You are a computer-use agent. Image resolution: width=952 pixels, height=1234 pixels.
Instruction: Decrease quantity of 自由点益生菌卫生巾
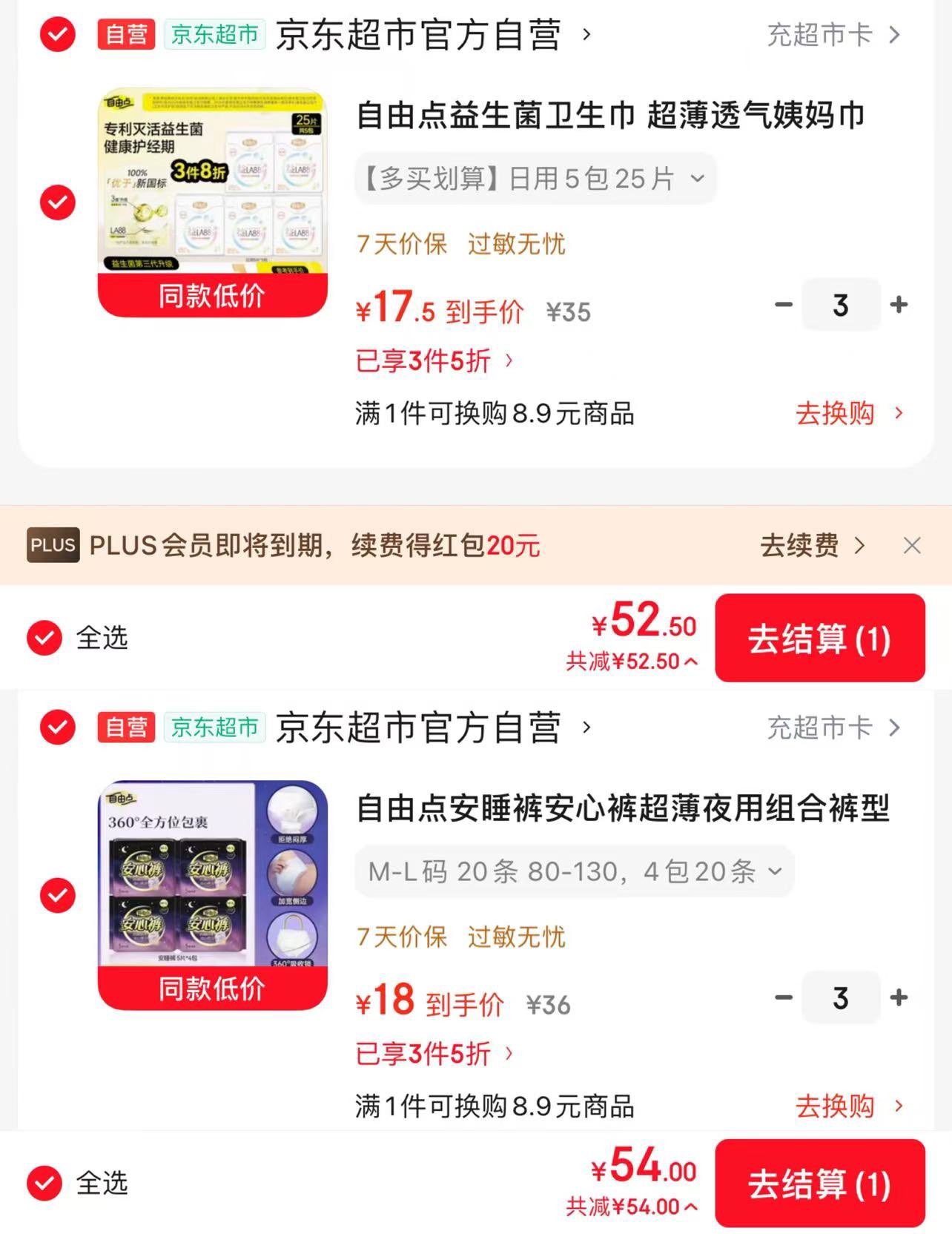click(x=784, y=305)
